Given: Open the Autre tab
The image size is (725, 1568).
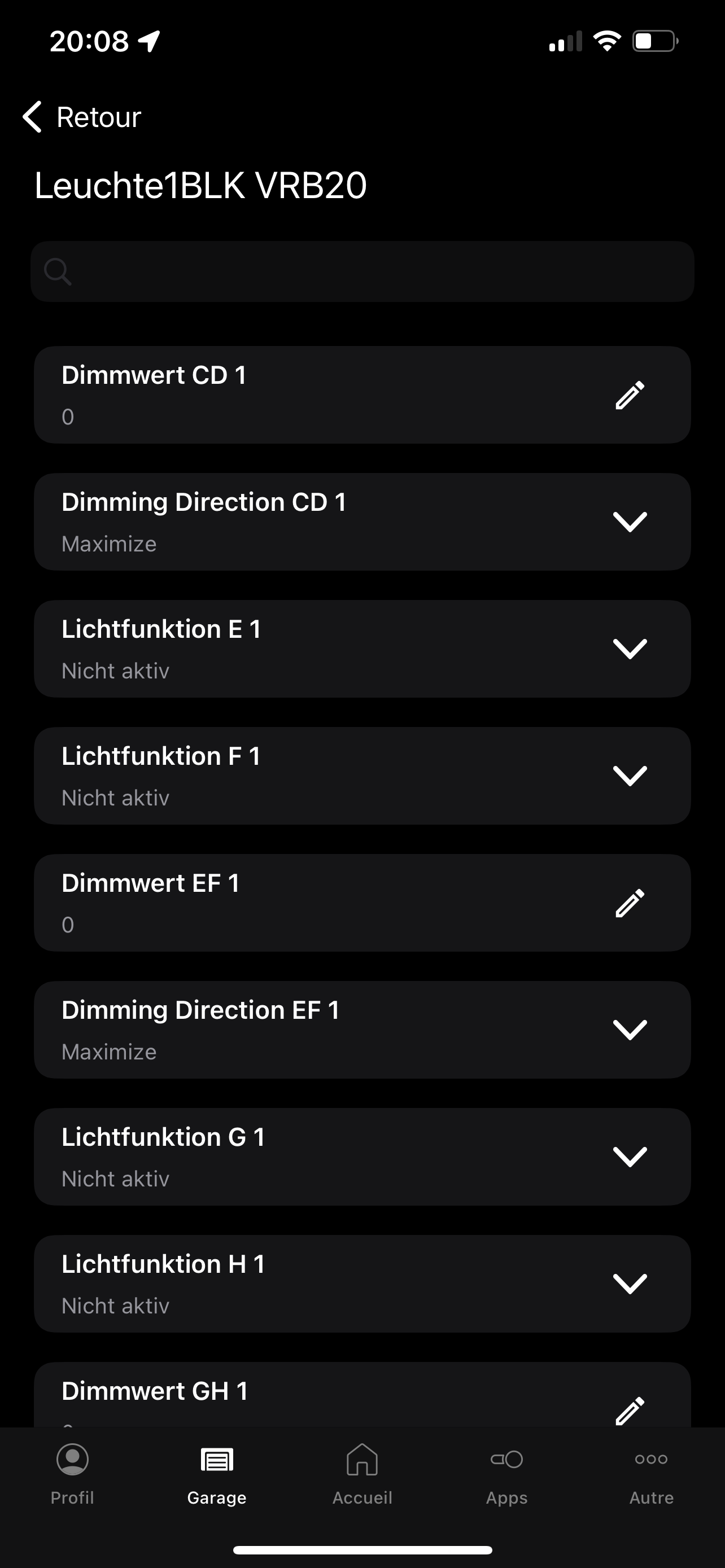Looking at the screenshot, I should click(x=652, y=1474).
